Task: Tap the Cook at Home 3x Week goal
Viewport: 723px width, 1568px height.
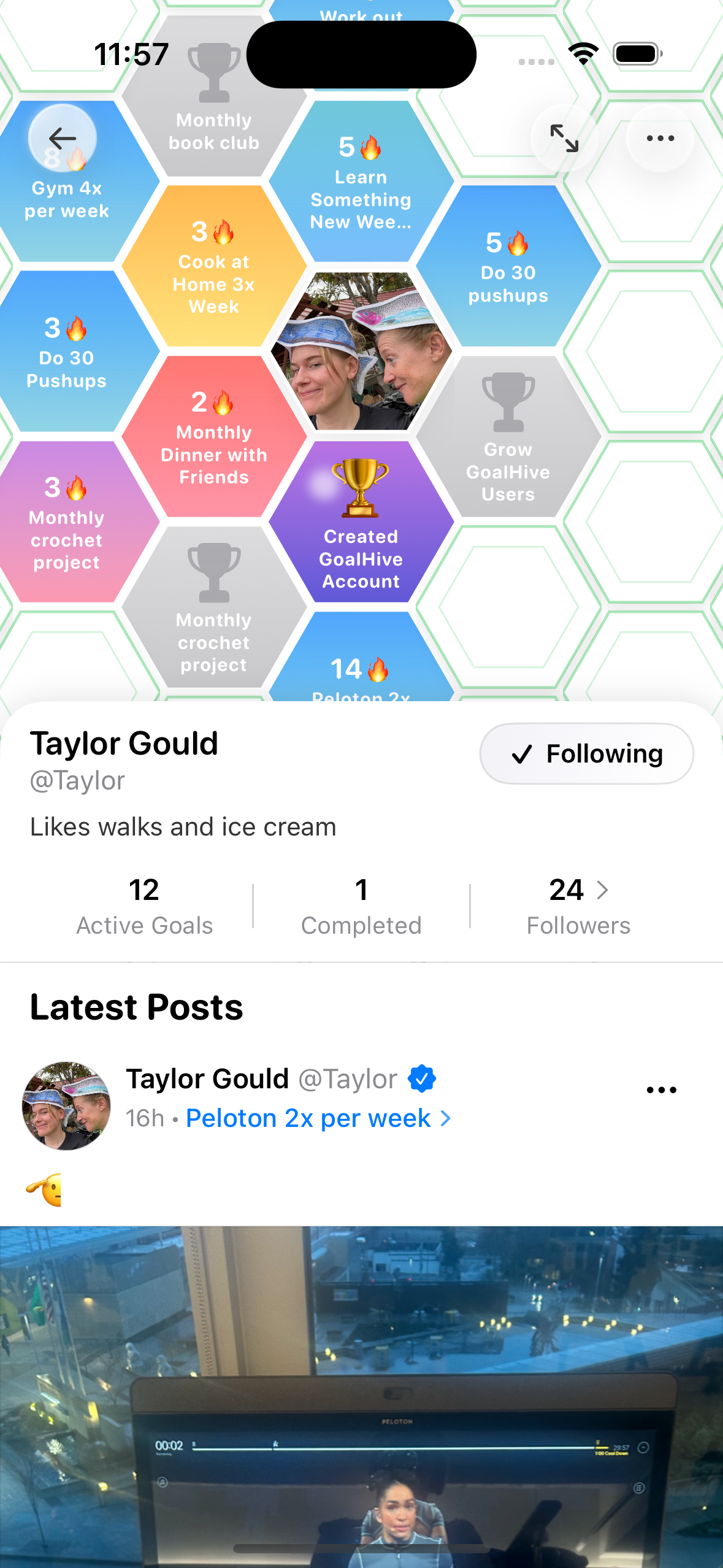Action: click(x=213, y=264)
